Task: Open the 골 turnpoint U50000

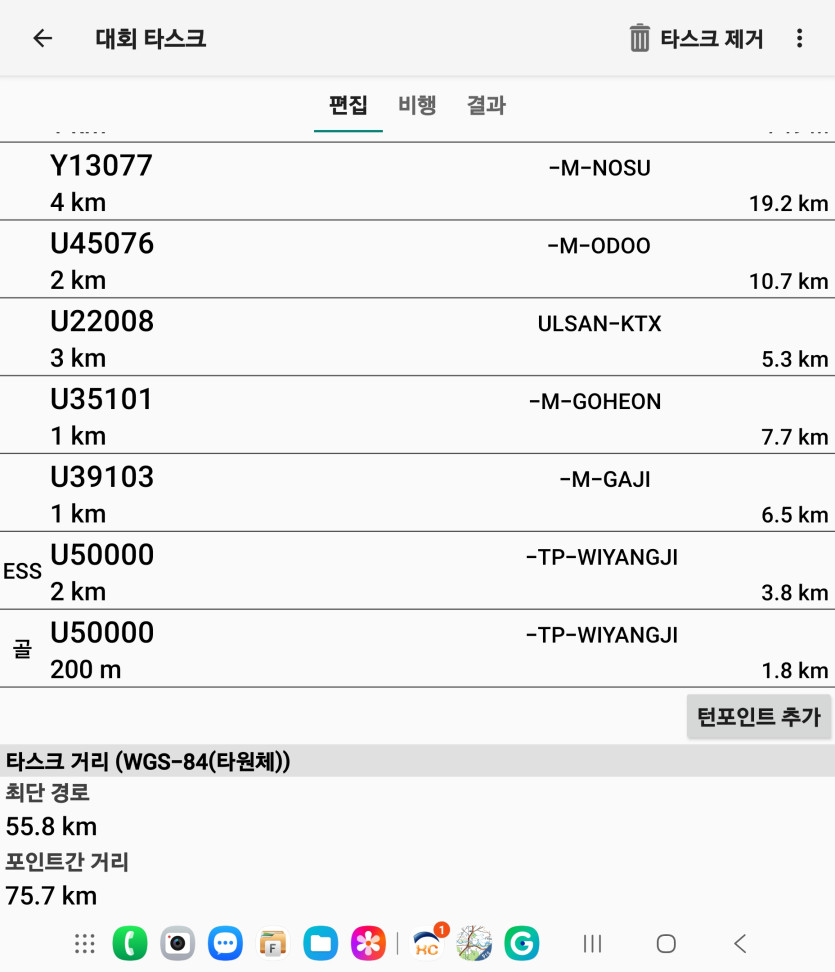Action: 417,650
